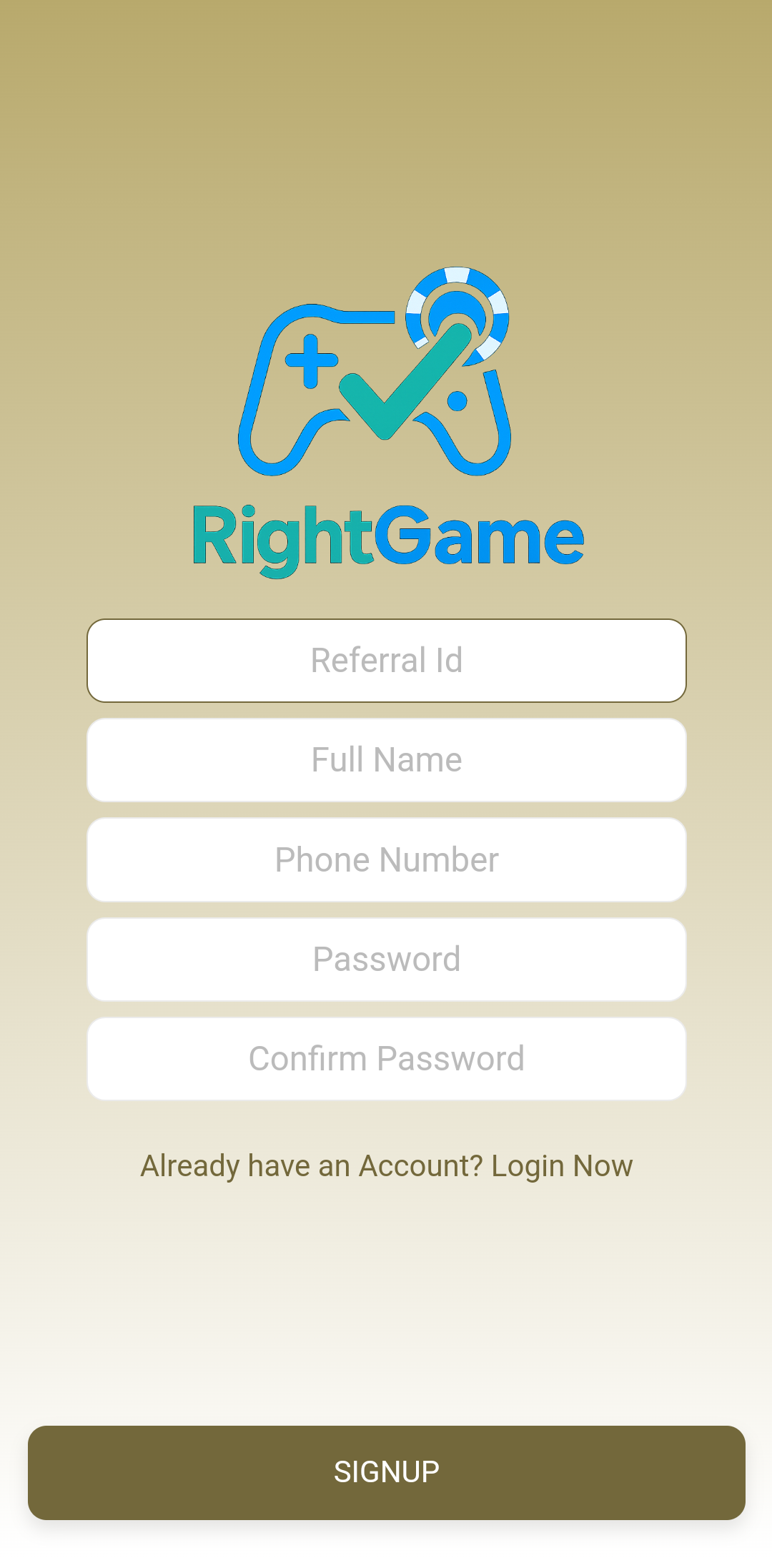The width and height of the screenshot is (772, 1568).
Task: Select the Phone Number input
Action: point(386,859)
